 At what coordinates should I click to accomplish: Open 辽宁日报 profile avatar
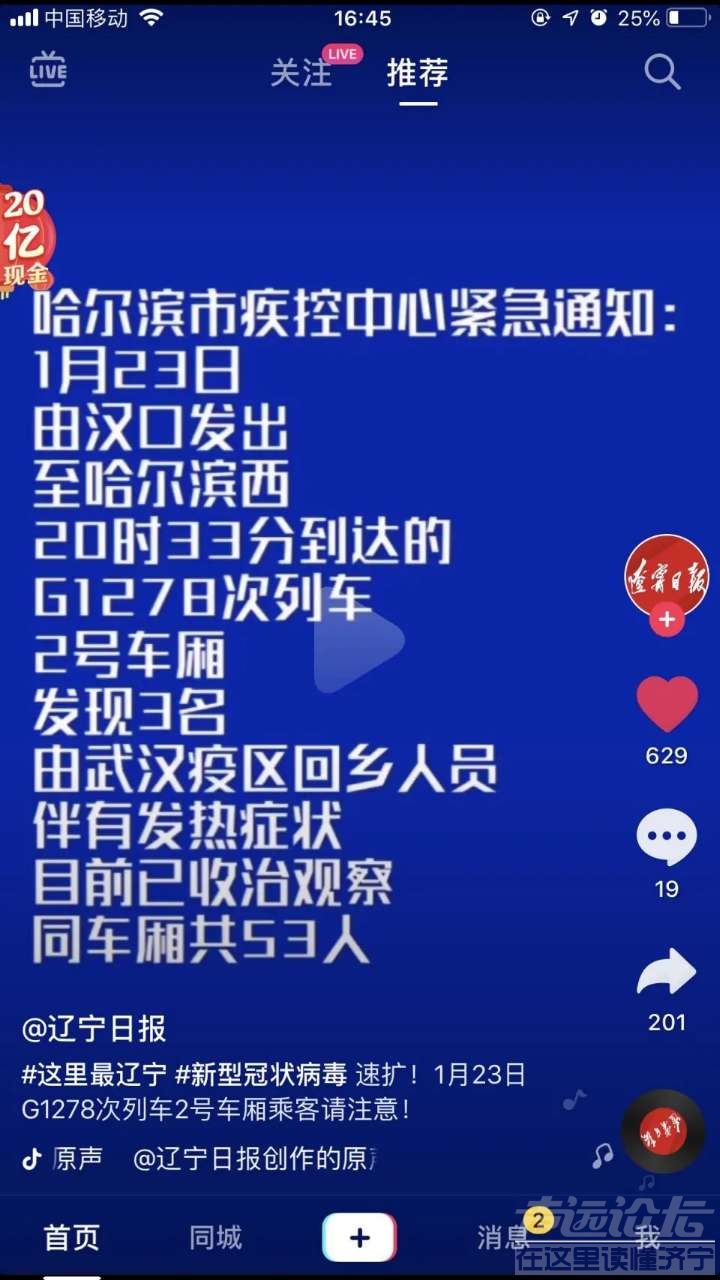[x=666, y=575]
